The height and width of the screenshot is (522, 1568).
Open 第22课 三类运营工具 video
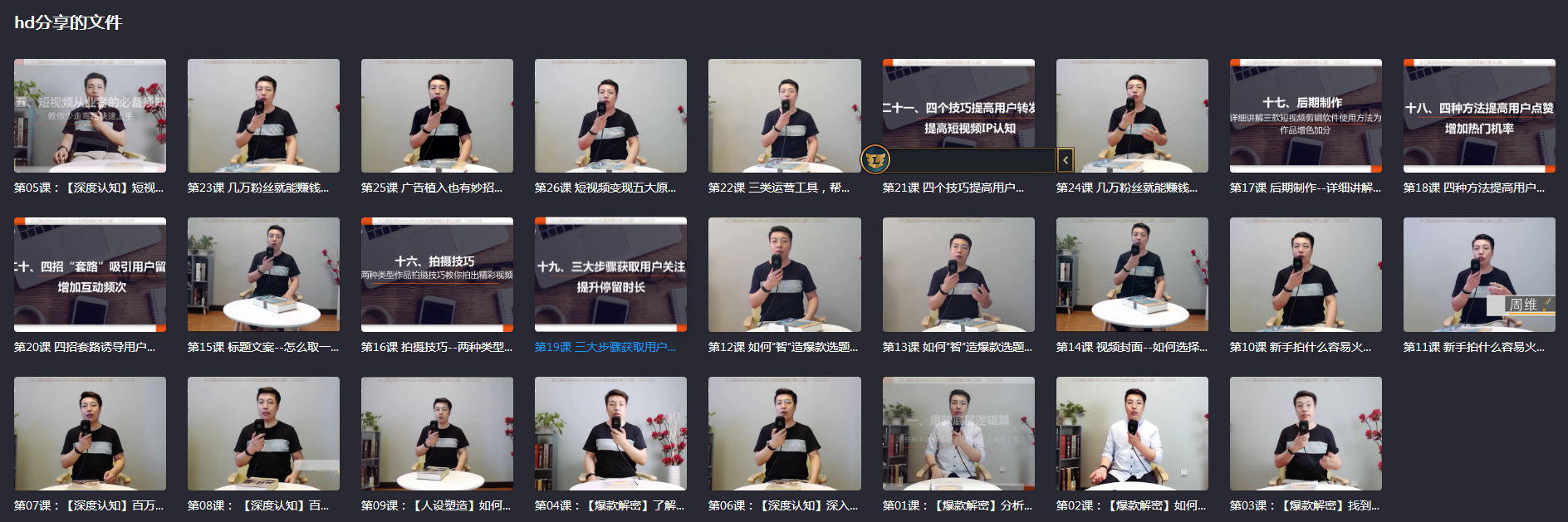784,115
